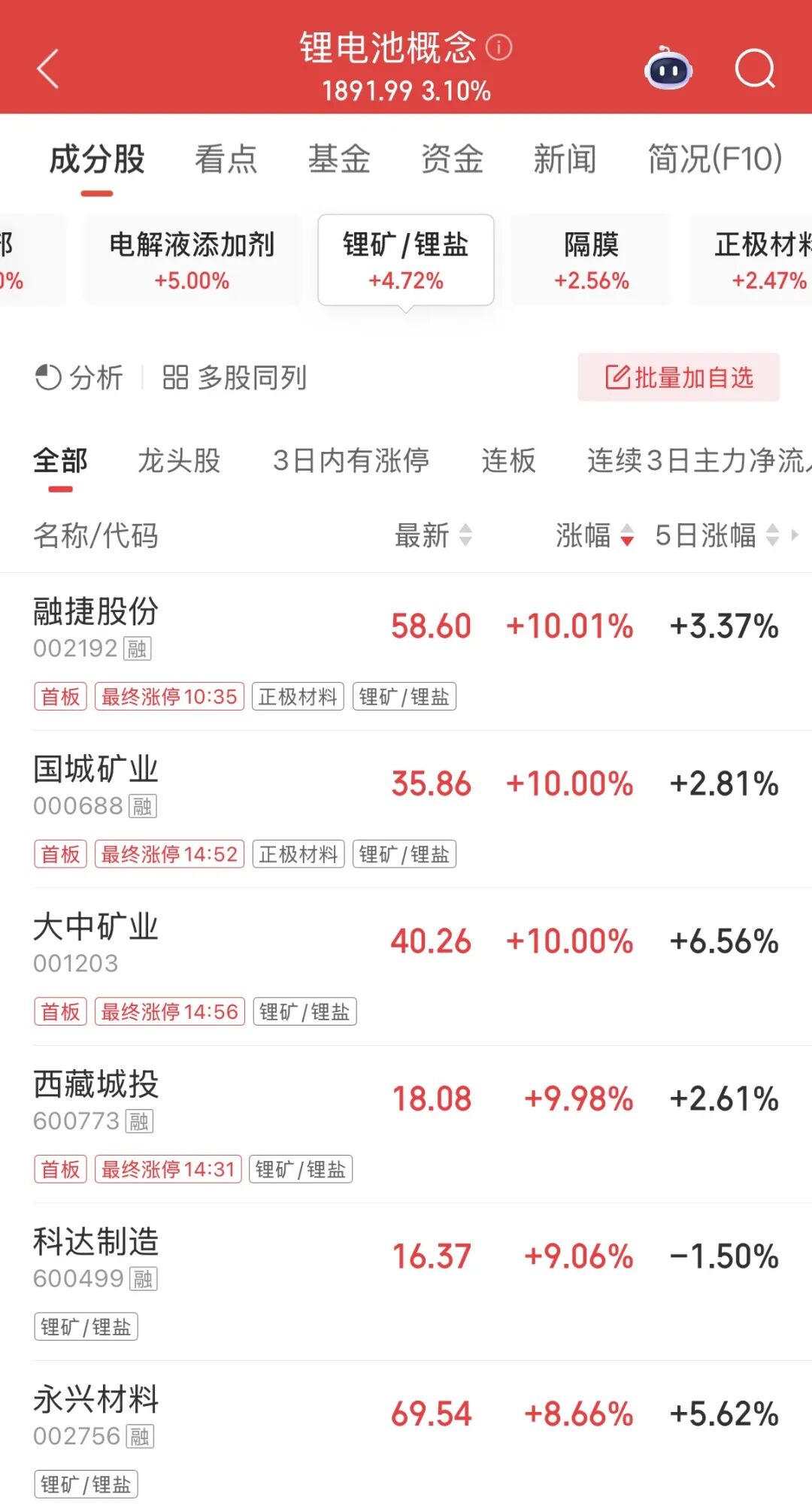Open the 简况(F10) tab

point(715,159)
